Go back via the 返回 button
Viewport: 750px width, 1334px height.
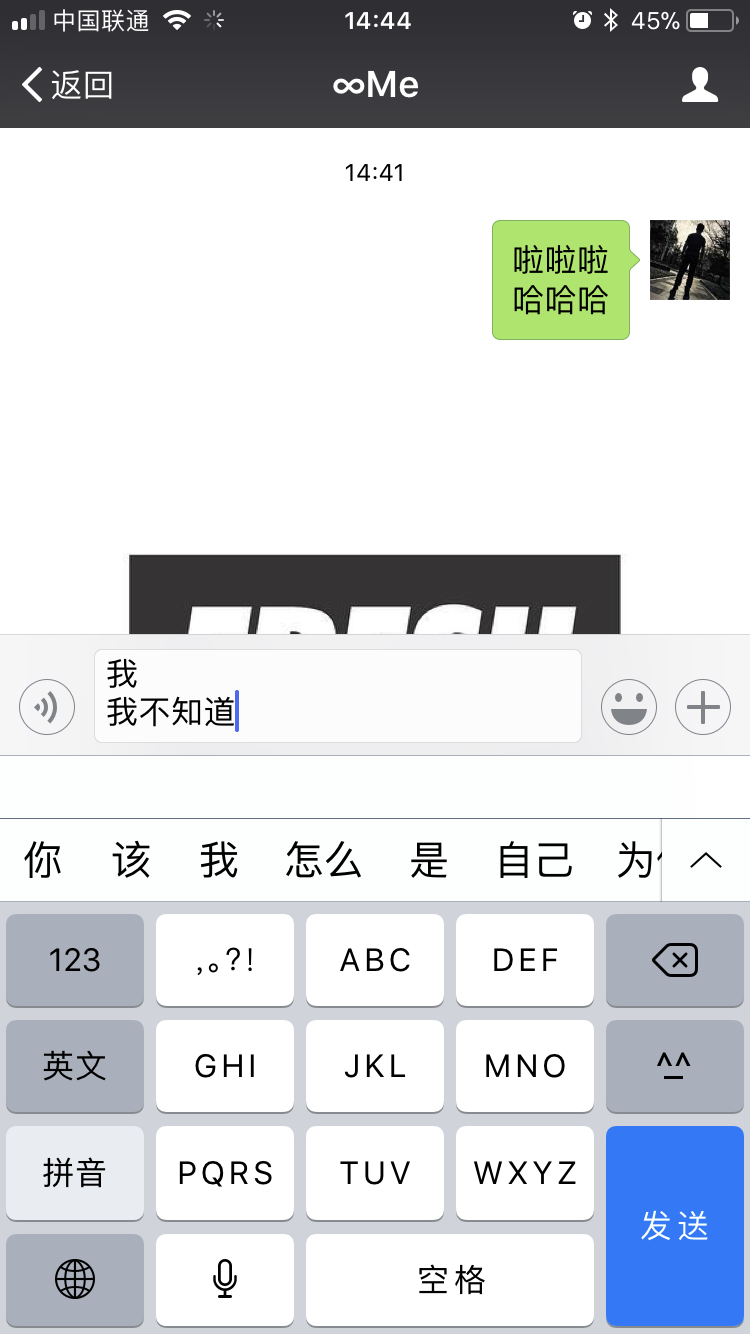coord(68,85)
